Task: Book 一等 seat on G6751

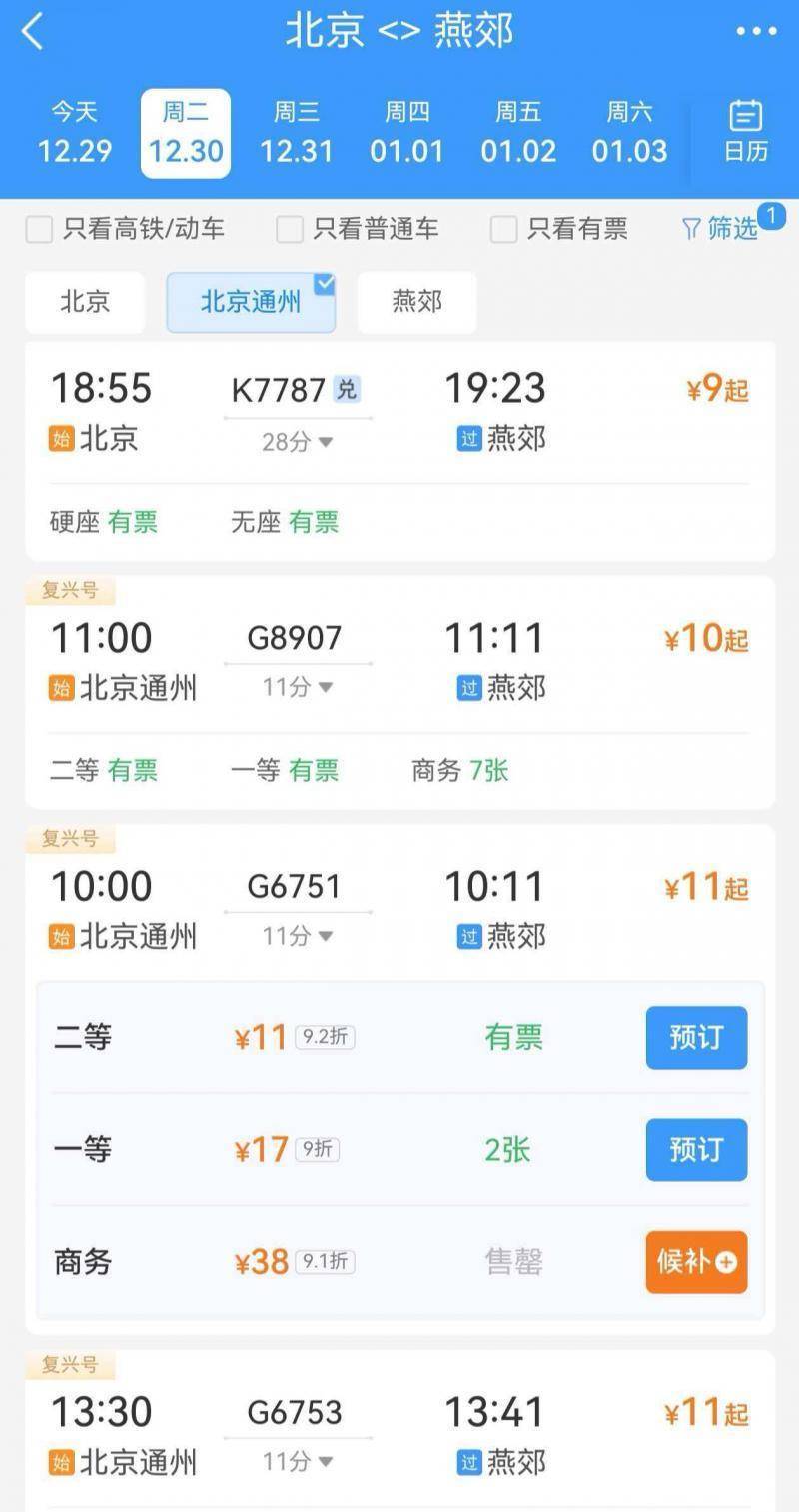Action: tap(696, 1150)
